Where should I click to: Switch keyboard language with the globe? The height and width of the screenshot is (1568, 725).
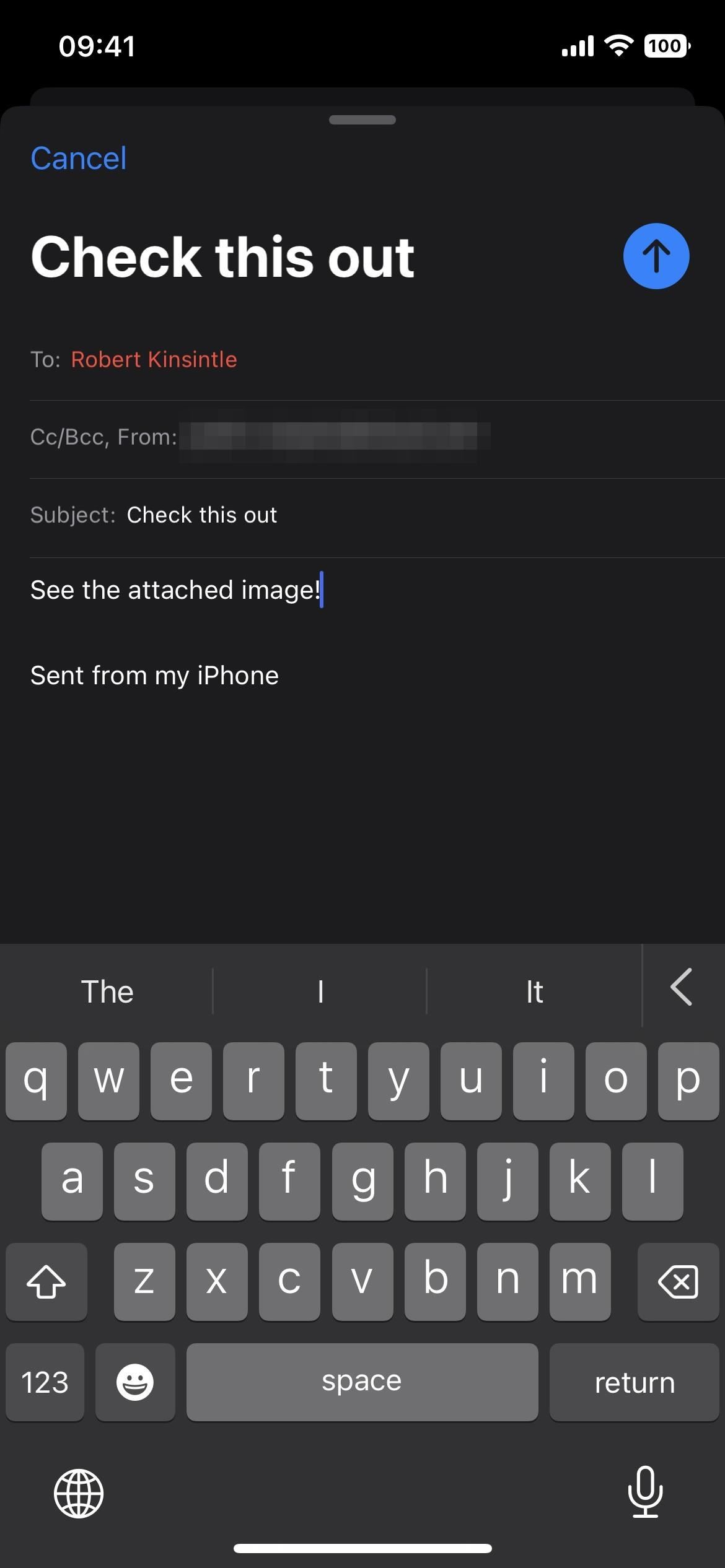pos(79,1493)
